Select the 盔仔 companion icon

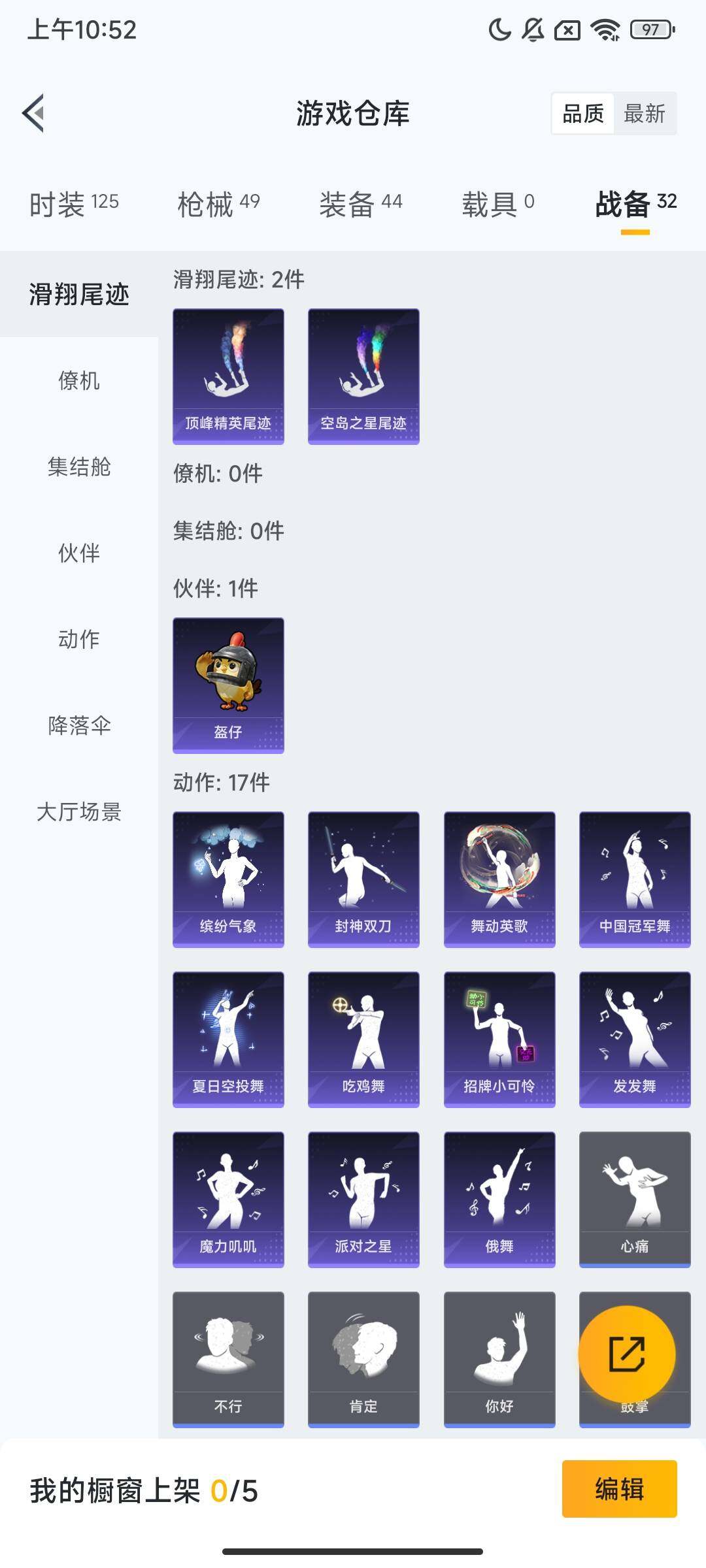point(228,683)
